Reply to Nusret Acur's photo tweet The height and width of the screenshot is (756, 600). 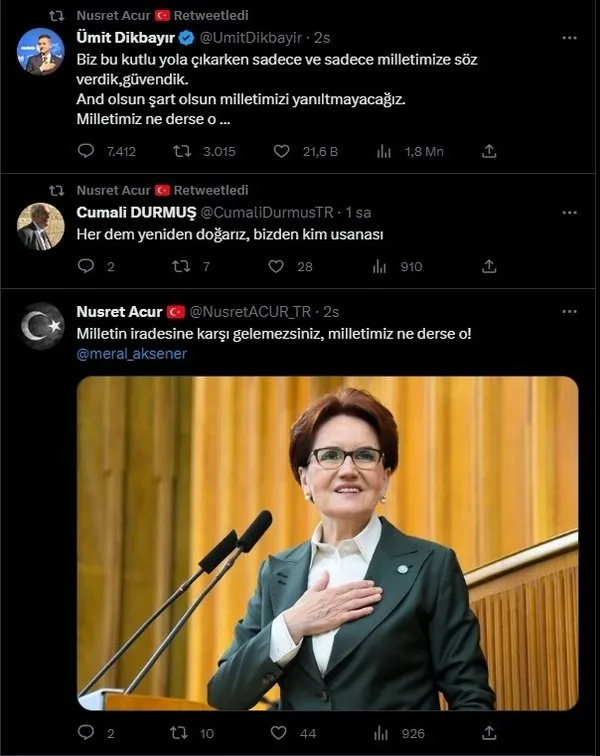click(85, 735)
